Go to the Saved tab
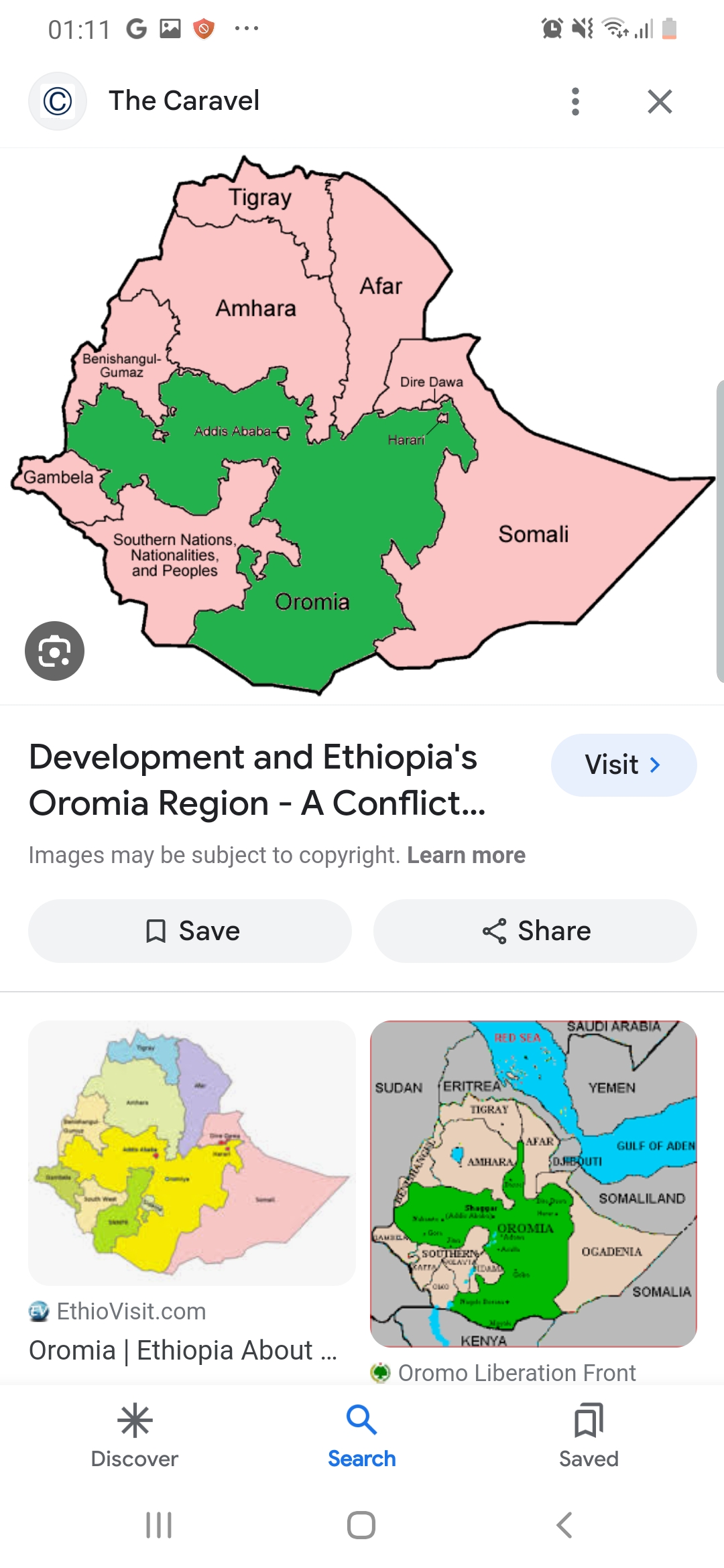This screenshot has width=724, height=1568. pos(589,1434)
